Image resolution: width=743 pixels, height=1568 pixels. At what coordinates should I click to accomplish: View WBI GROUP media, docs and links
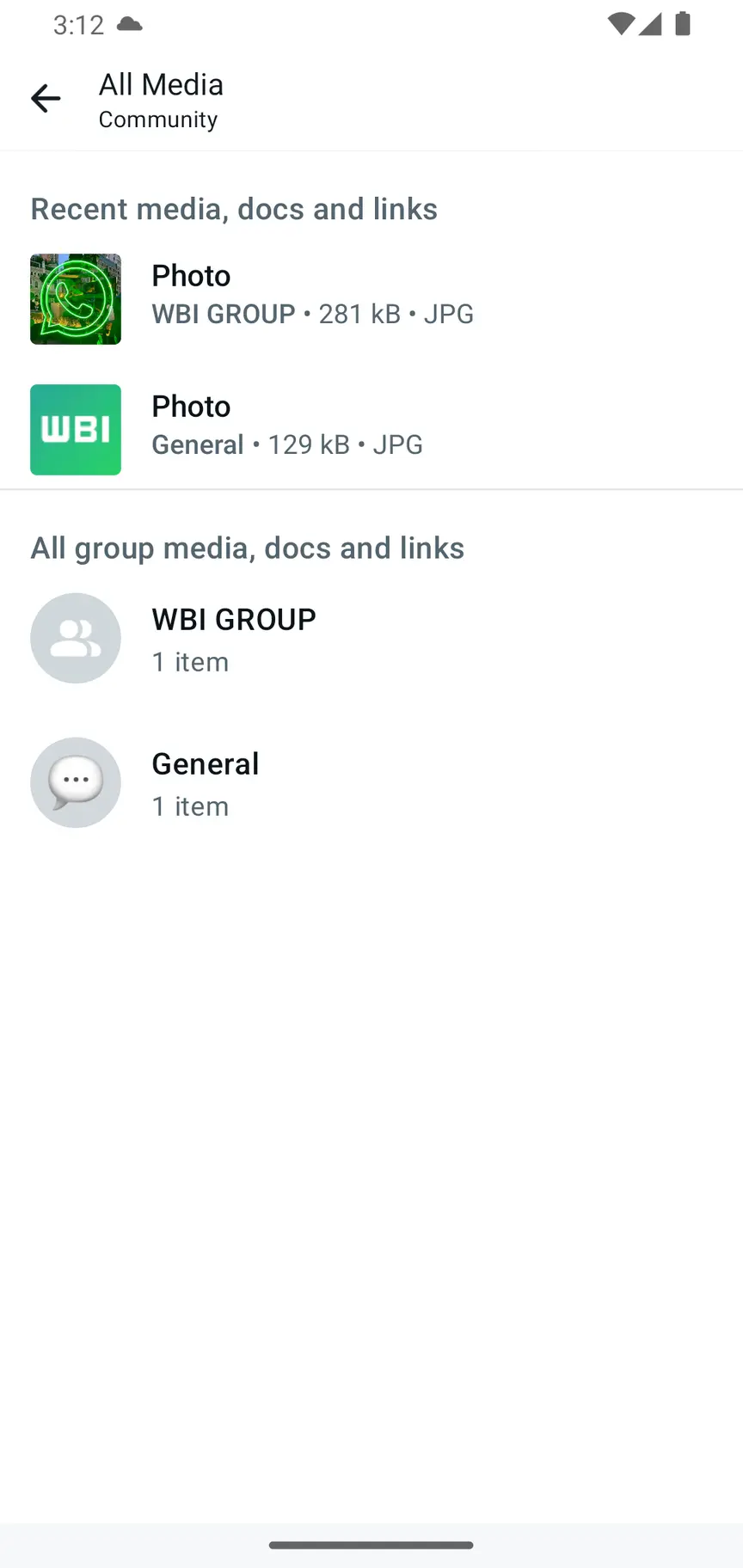click(x=232, y=639)
